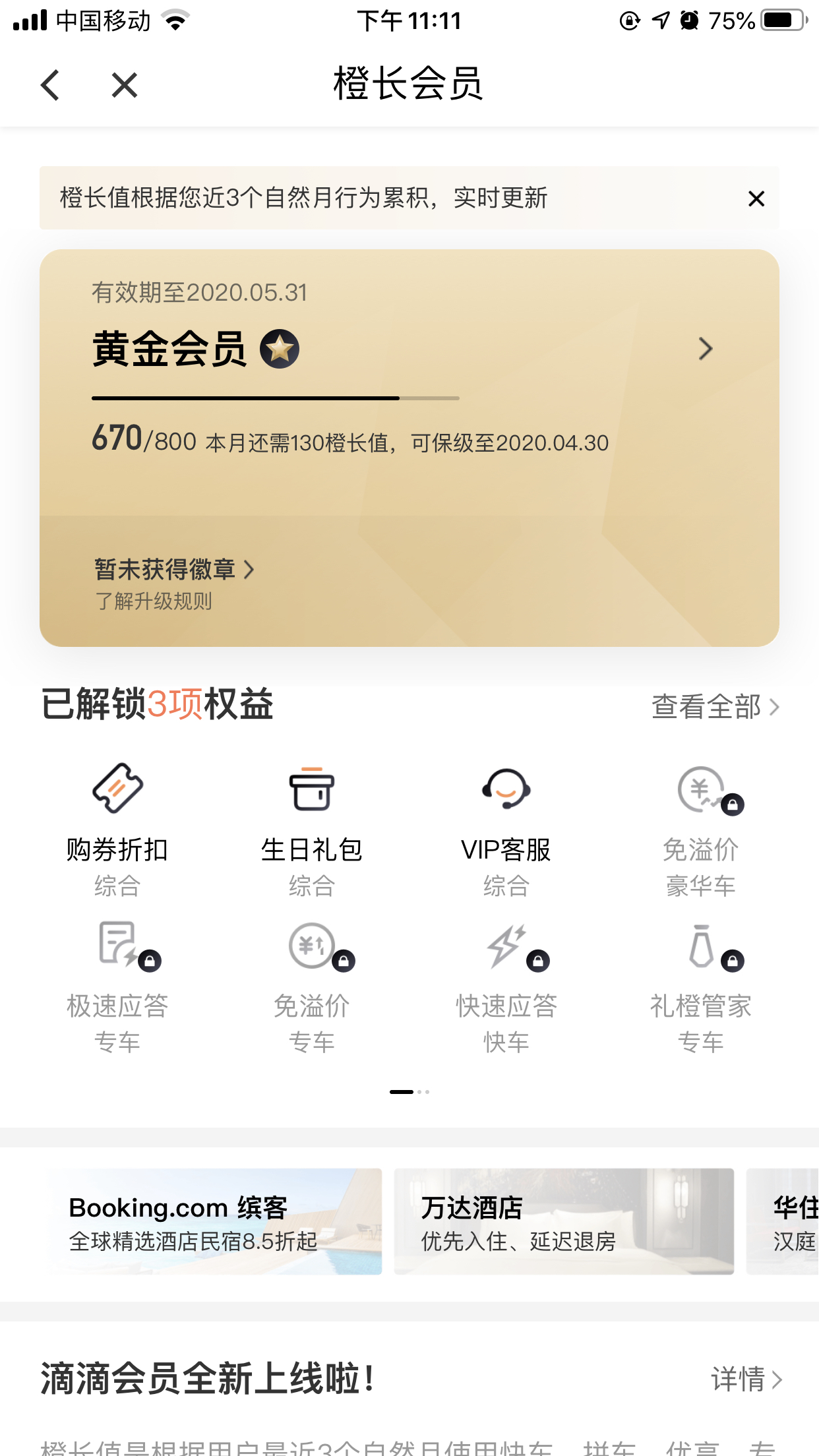Viewport: 819px width, 1456px height.
Task: Open the 黄金会员 level details chevron
Action: click(x=705, y=349)
